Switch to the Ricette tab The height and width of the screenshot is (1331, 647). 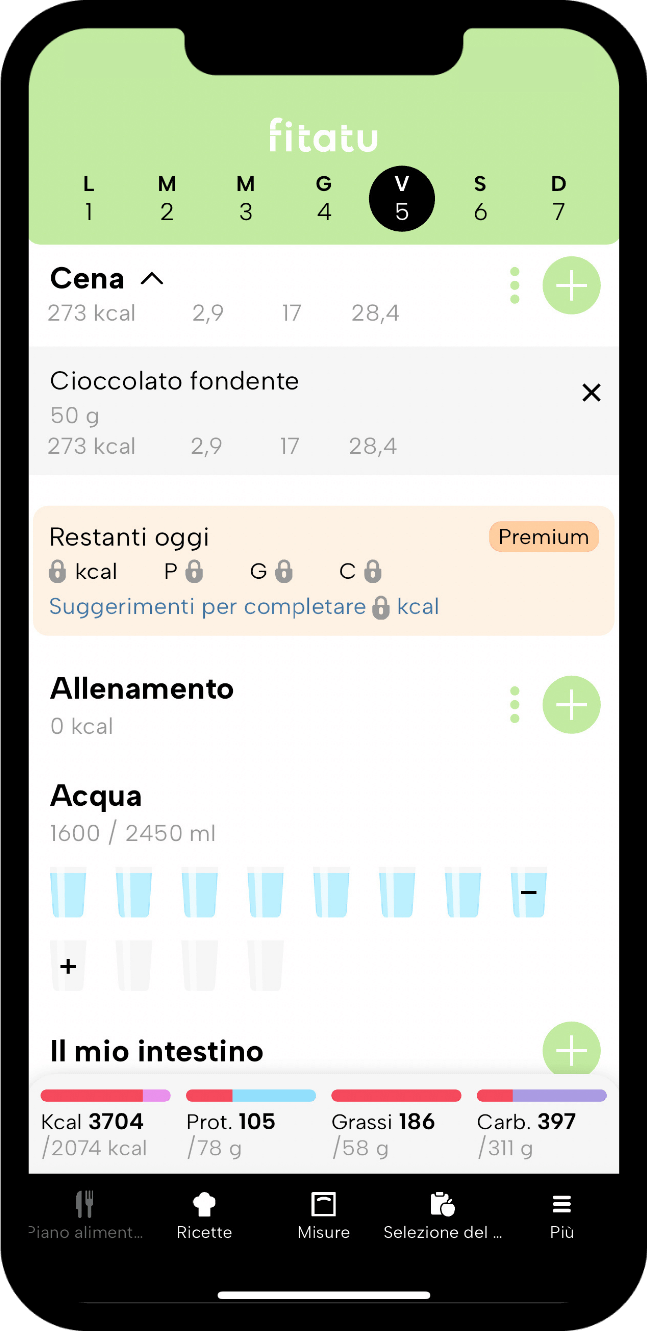point(205,1216)
